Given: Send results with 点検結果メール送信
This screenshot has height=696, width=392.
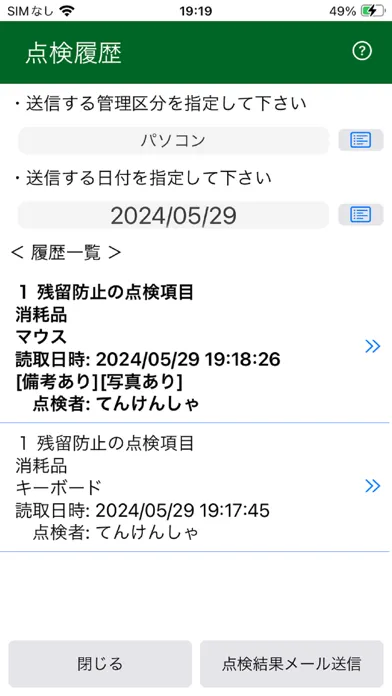Looking at the screenshot, I should pyautogui.click(x=292, y=664).
